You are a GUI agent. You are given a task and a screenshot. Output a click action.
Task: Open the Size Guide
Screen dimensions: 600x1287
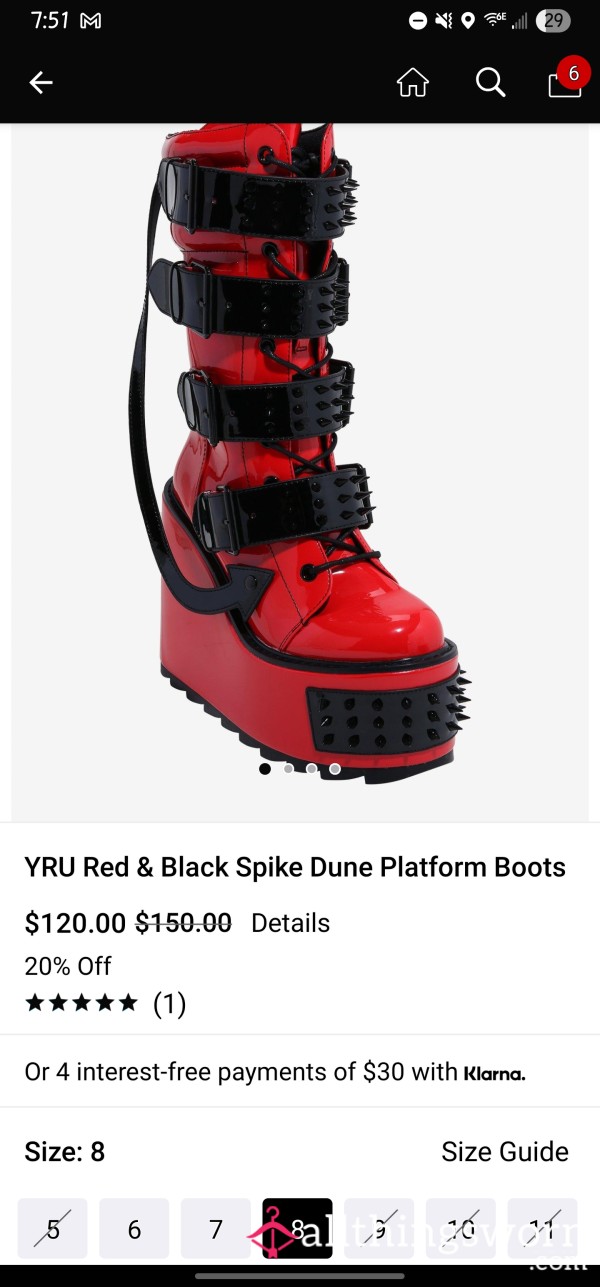point(505,1152)
